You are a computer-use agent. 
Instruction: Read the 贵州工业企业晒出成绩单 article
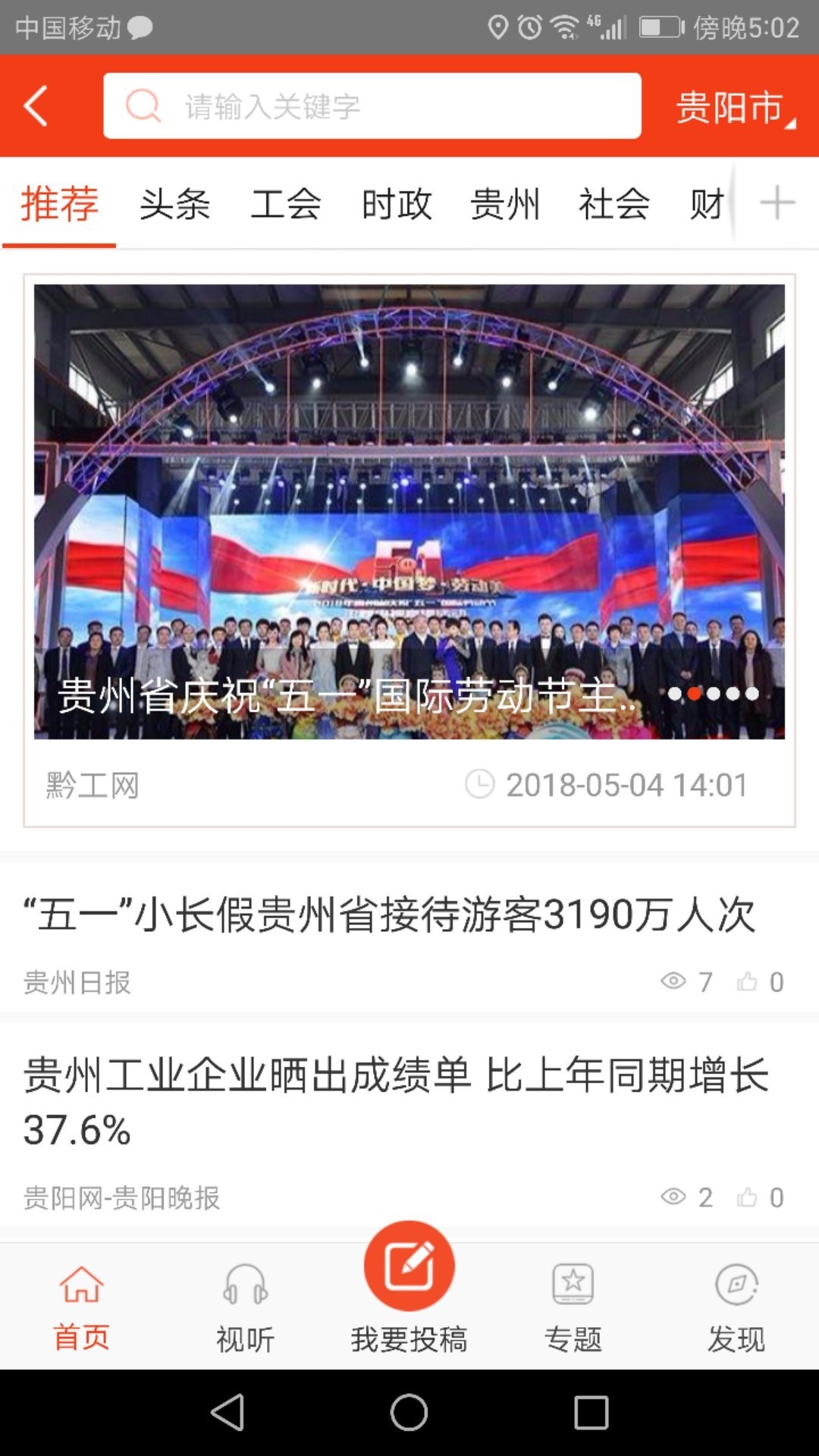pos(394,1101)
